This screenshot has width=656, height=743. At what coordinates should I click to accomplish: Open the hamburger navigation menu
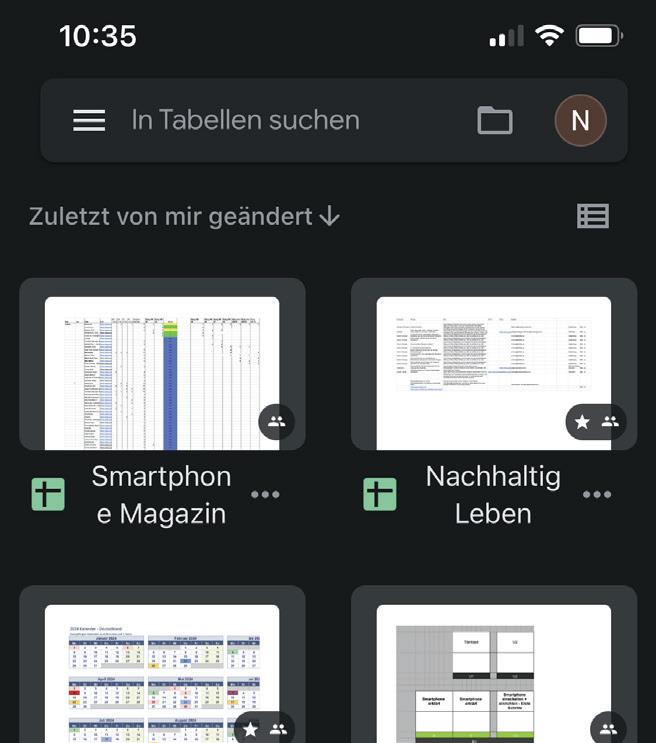point(89,121)
